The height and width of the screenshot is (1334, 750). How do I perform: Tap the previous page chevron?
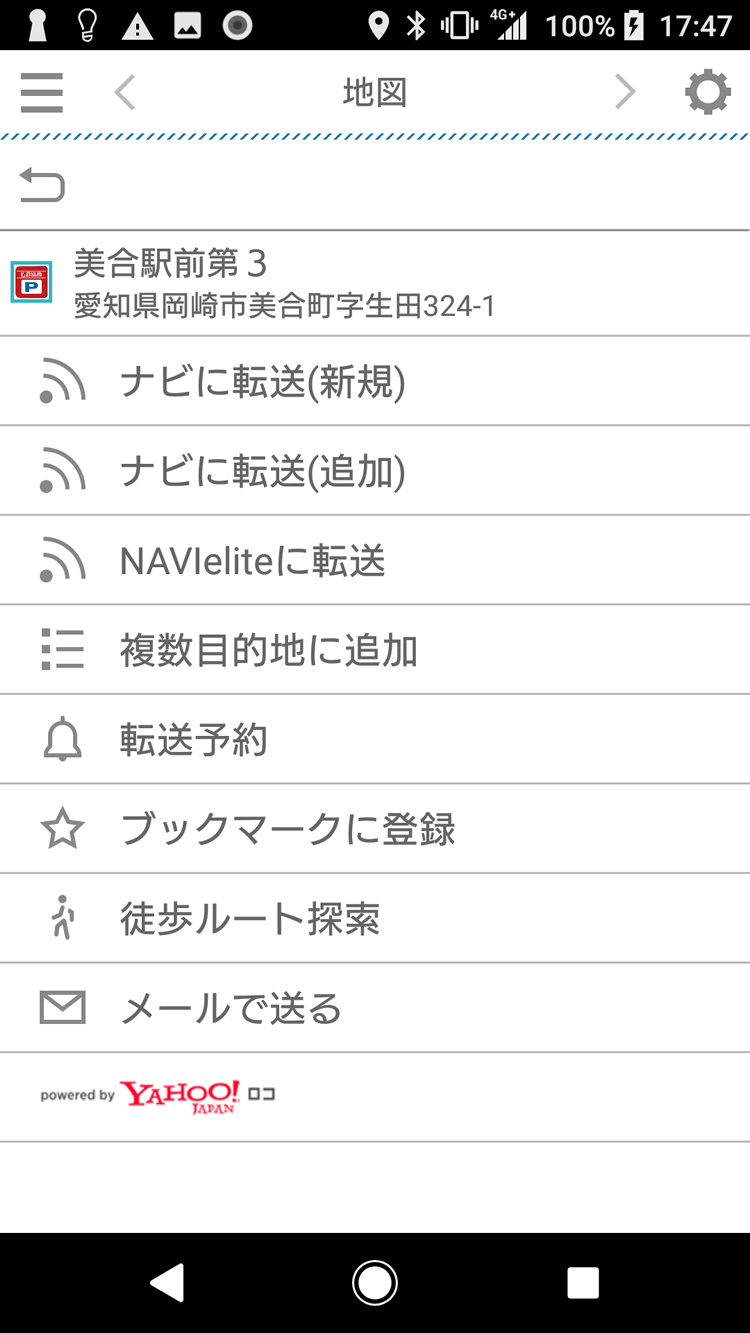(124, 93)
